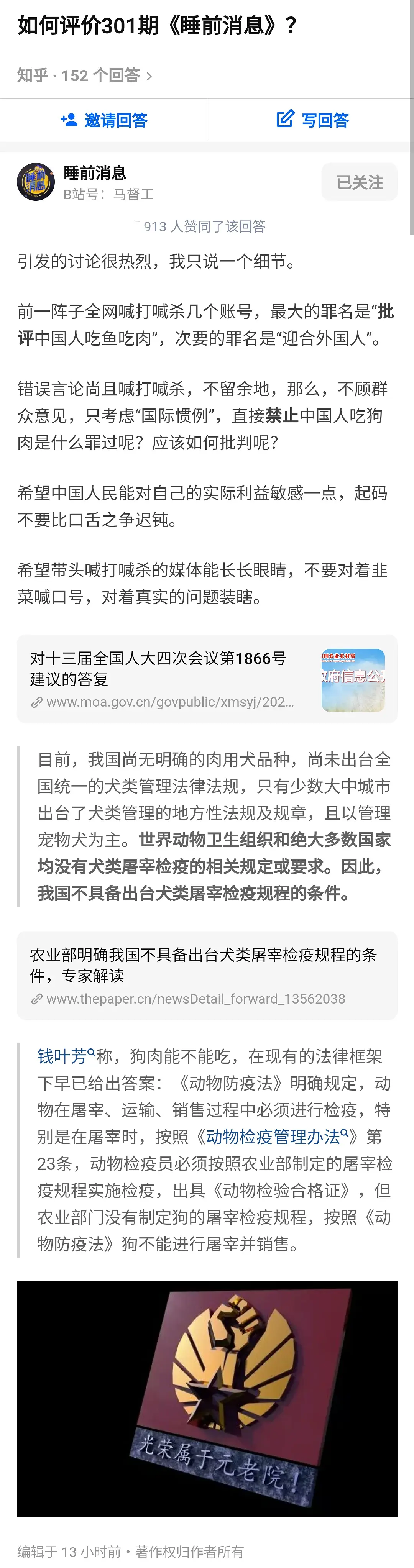Viewport: 414px width, 1568px height.
Task: Tap the 已关注 follow button
Action: tap(359, 182)
